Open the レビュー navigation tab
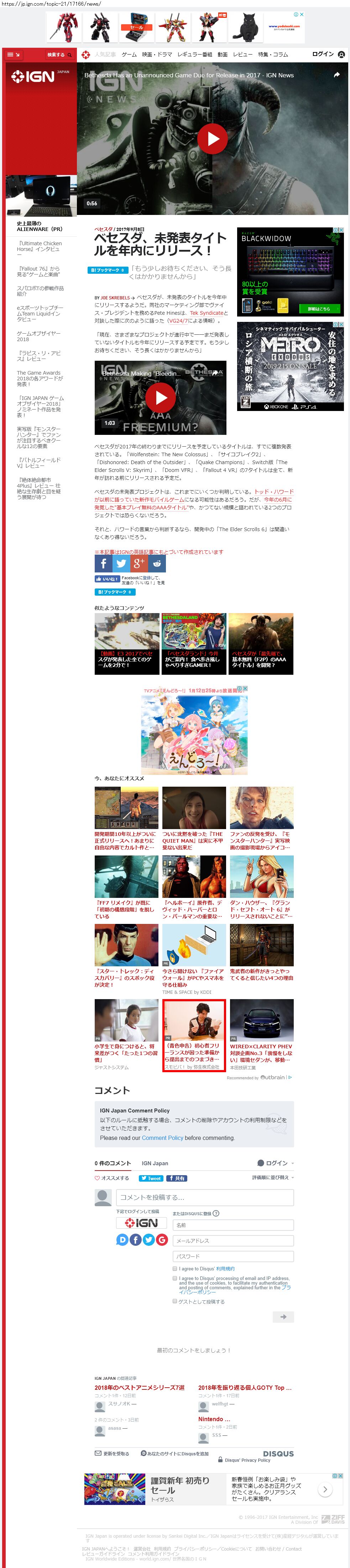 click(242, 55)
